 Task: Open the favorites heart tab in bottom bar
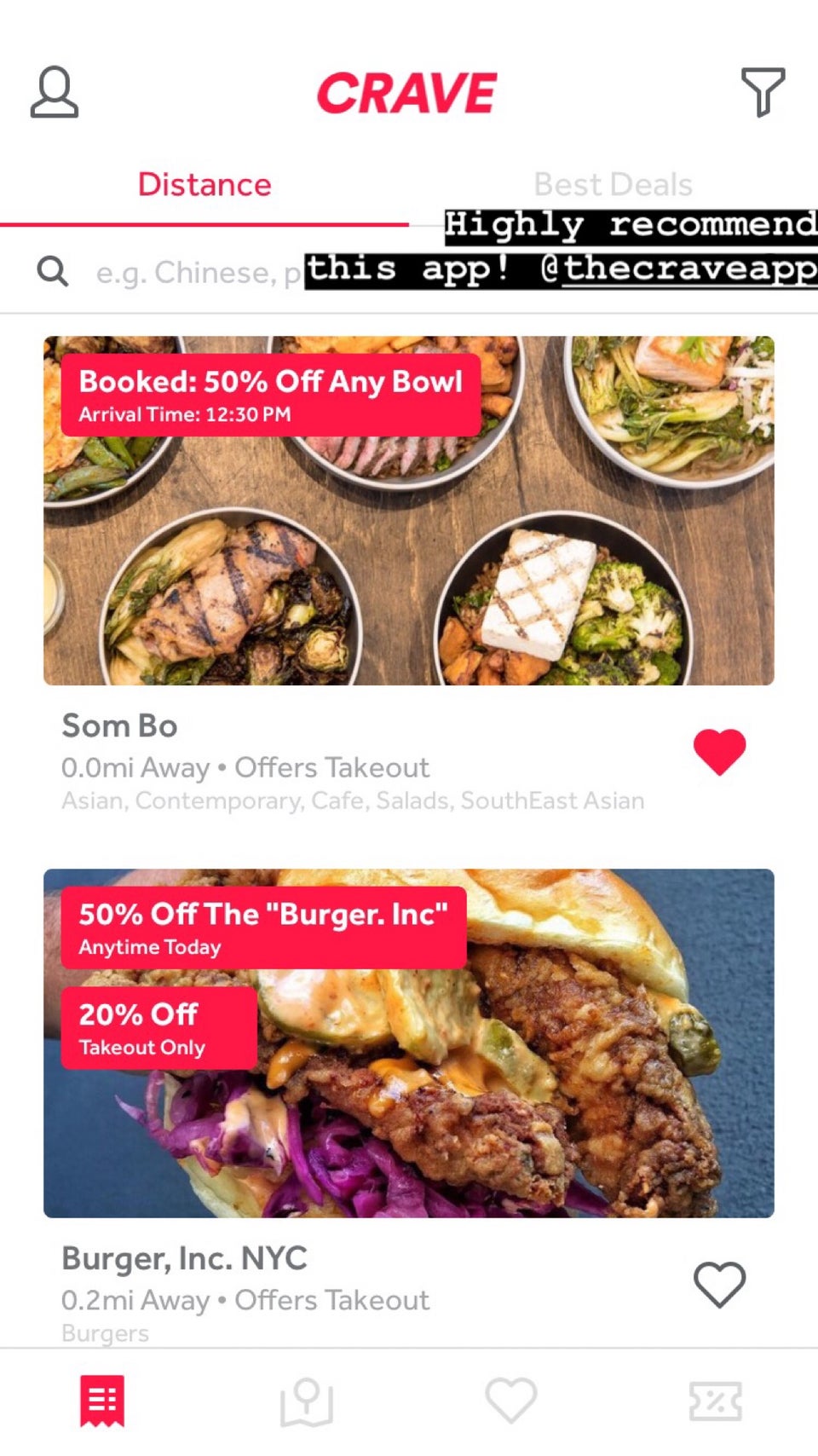pyautogui.click(x=511, y=1401)
